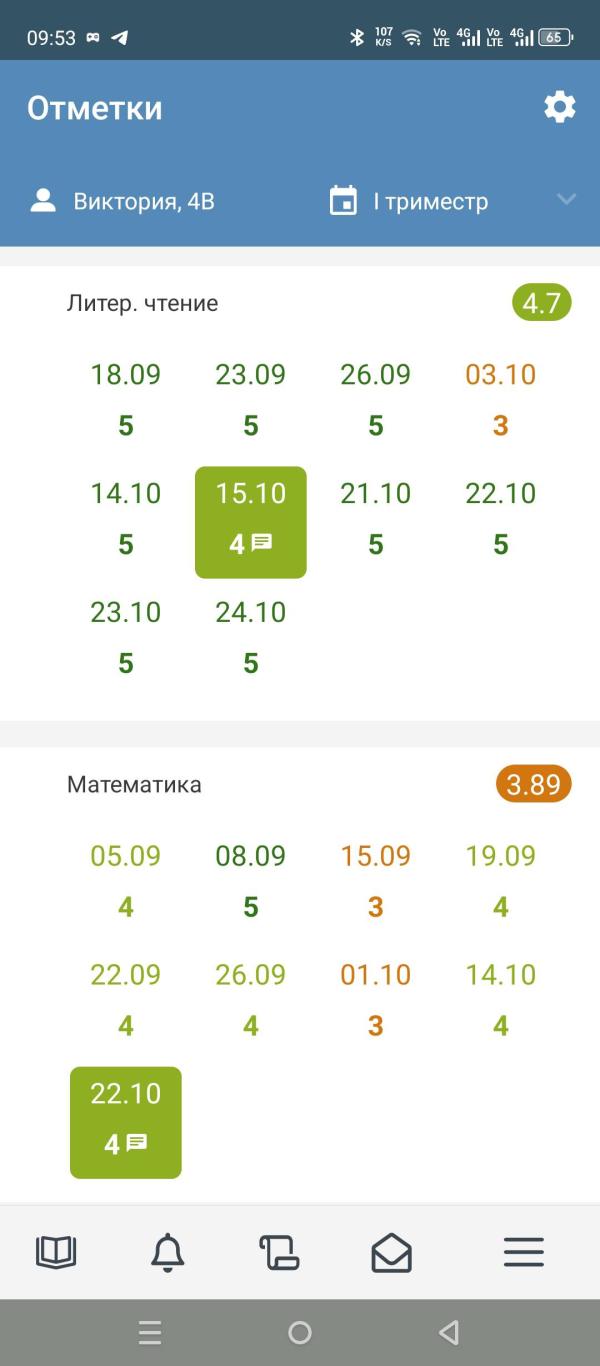Go to the system home screen
This screenshot has height=1366, width=600.
coord(300,1332)
